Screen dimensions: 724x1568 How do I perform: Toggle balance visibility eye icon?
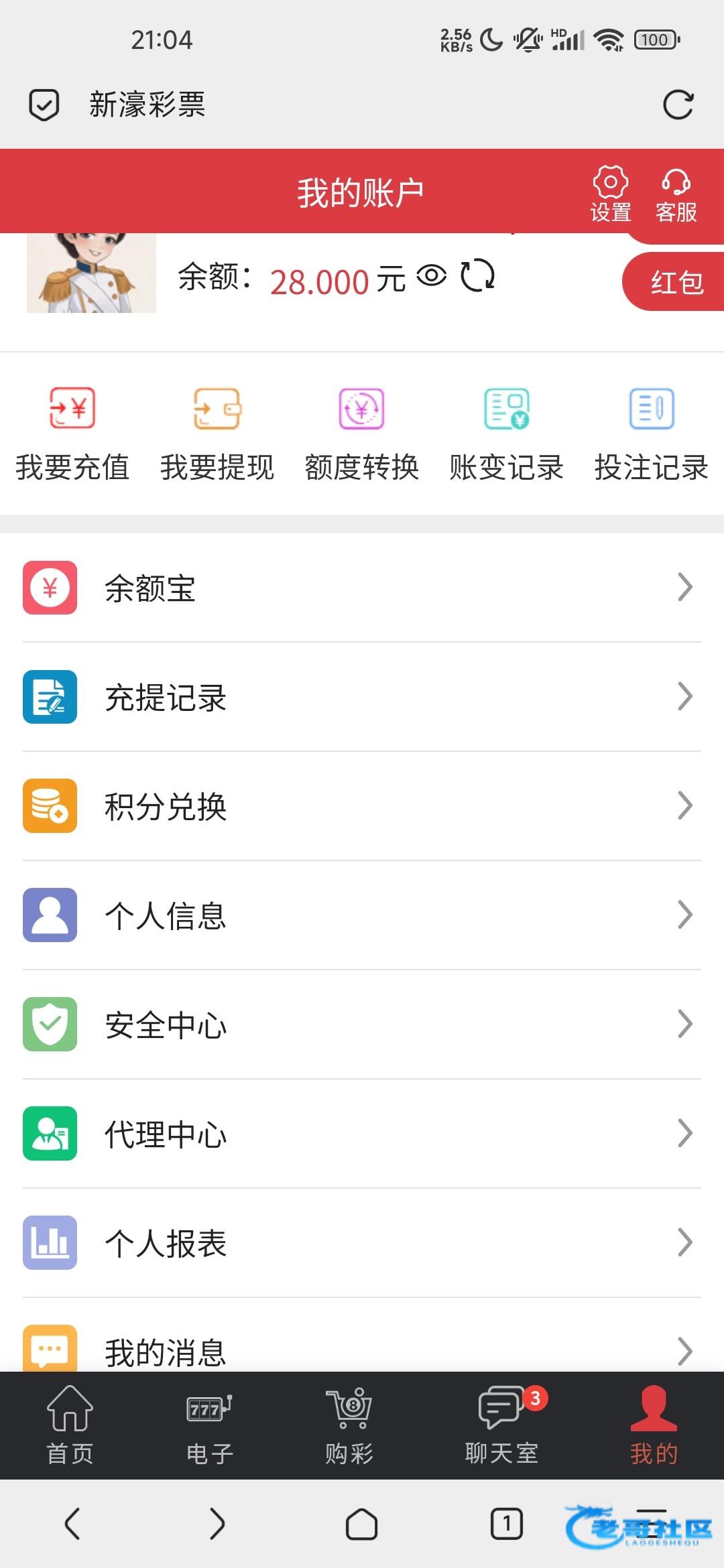[431, 275]
